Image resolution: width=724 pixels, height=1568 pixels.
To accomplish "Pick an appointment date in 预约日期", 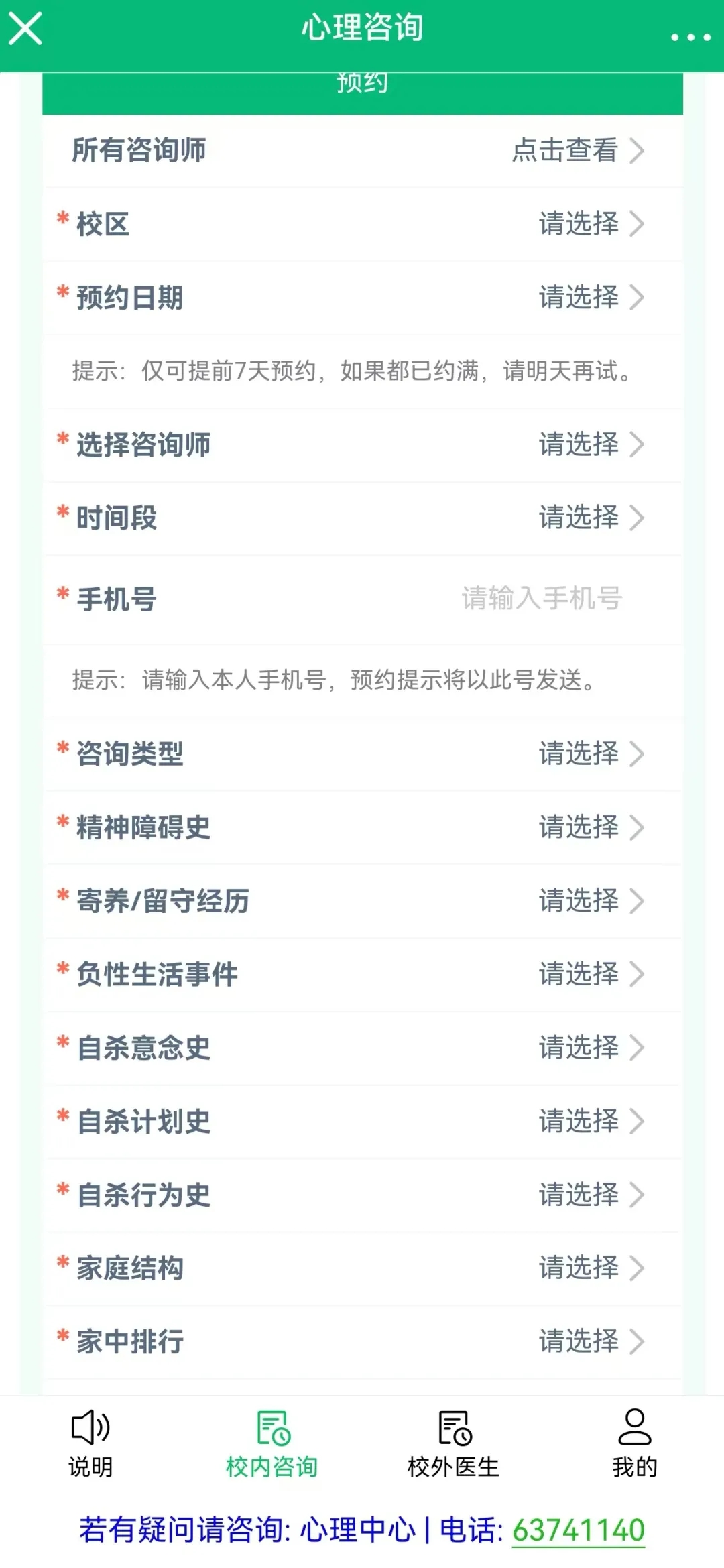I will (590, 297).
